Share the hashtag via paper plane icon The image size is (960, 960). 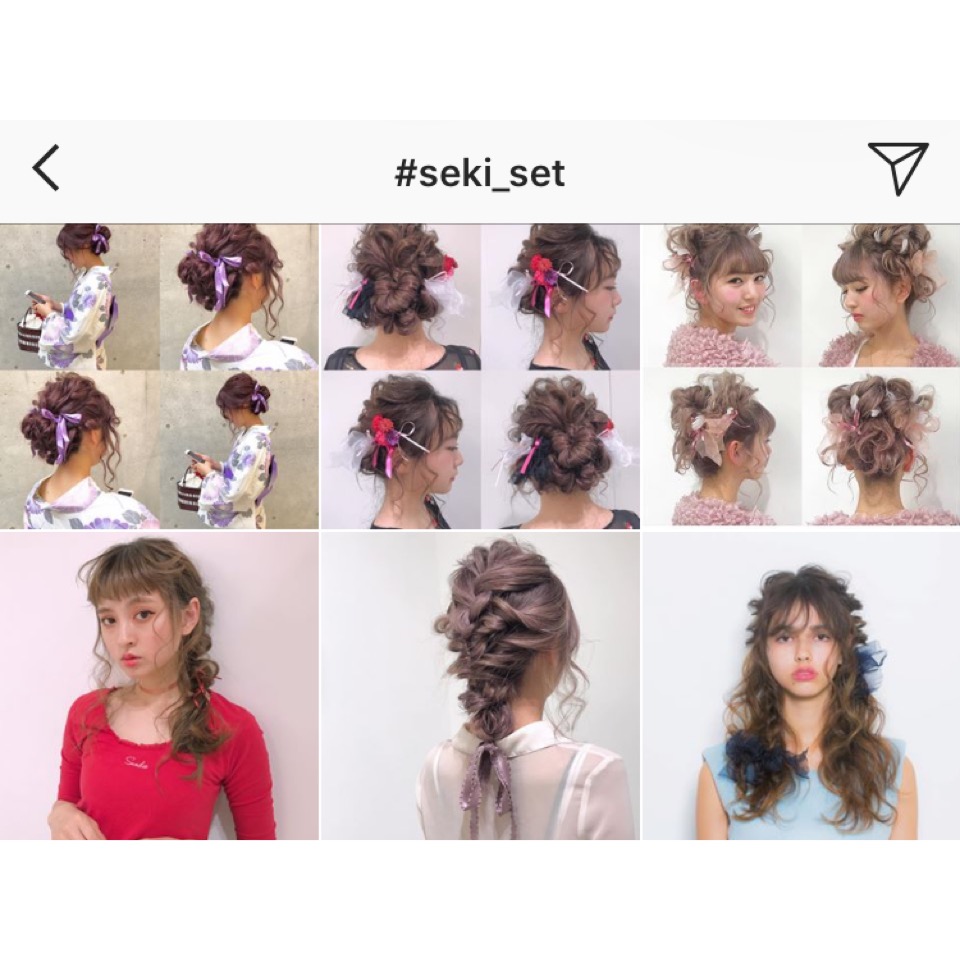pyautogui.click(x=897, y=167)
